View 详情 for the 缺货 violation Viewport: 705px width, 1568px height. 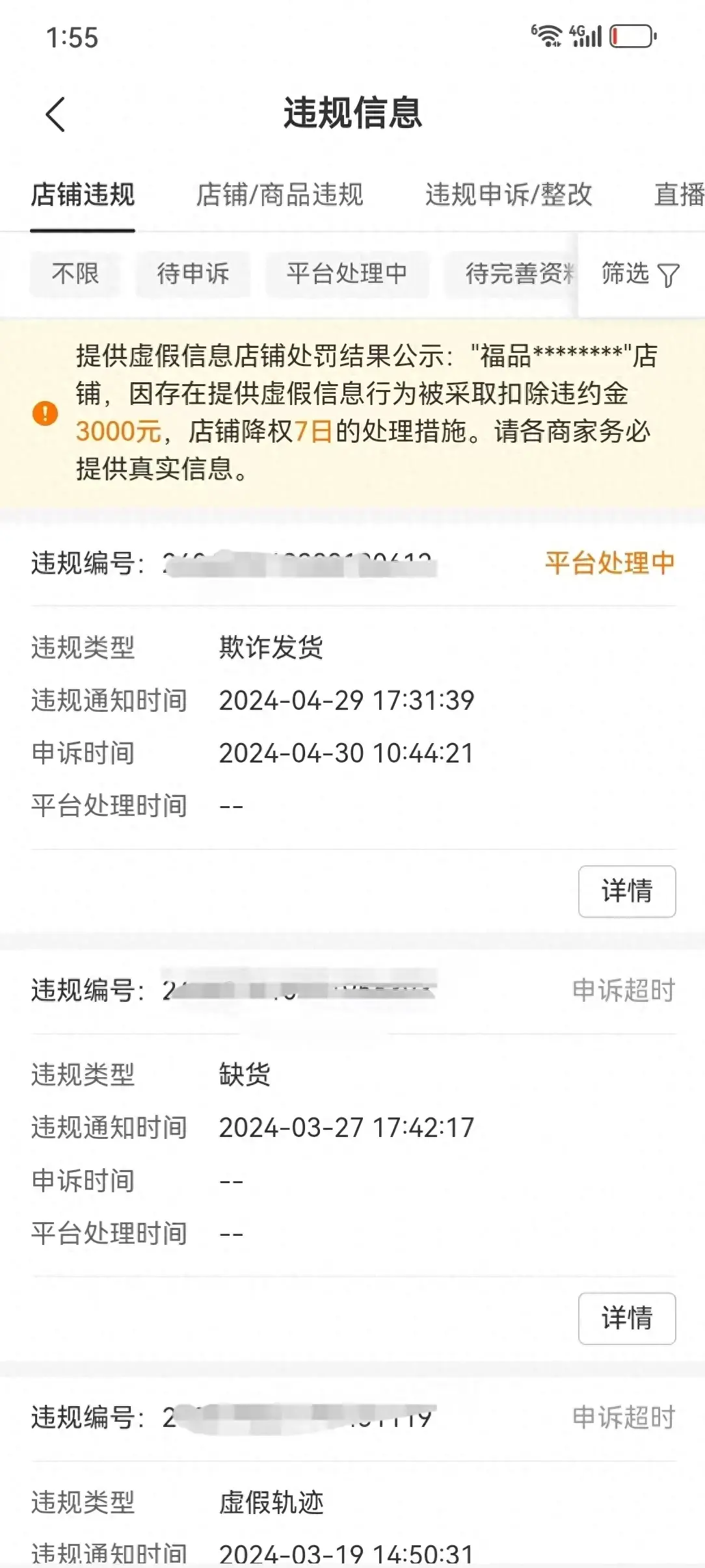(x=626, y=1318)
